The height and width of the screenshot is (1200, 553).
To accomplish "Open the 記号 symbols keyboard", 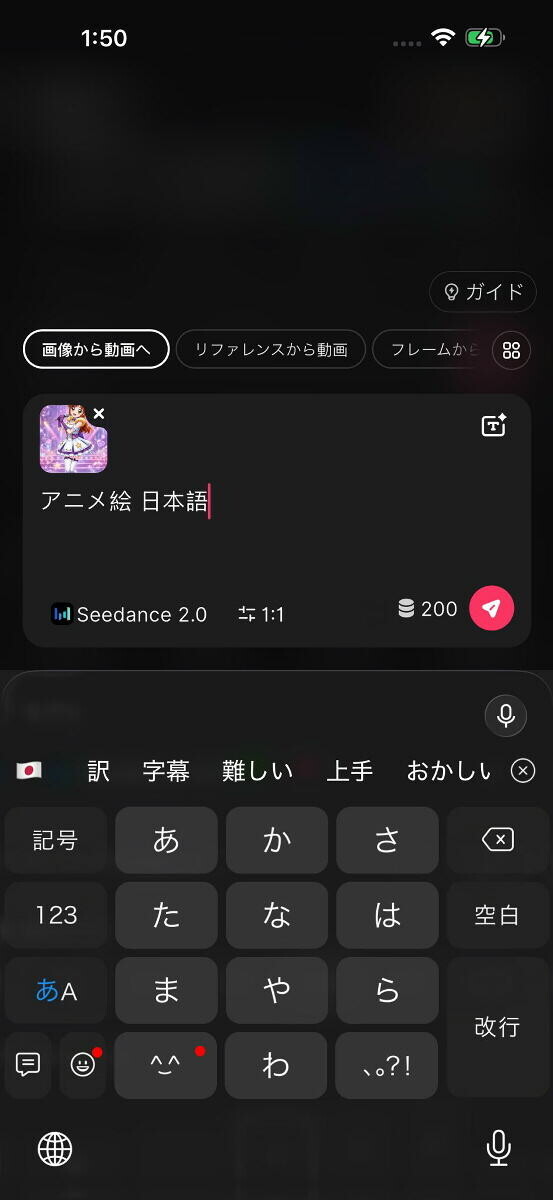I will point(55,840).
